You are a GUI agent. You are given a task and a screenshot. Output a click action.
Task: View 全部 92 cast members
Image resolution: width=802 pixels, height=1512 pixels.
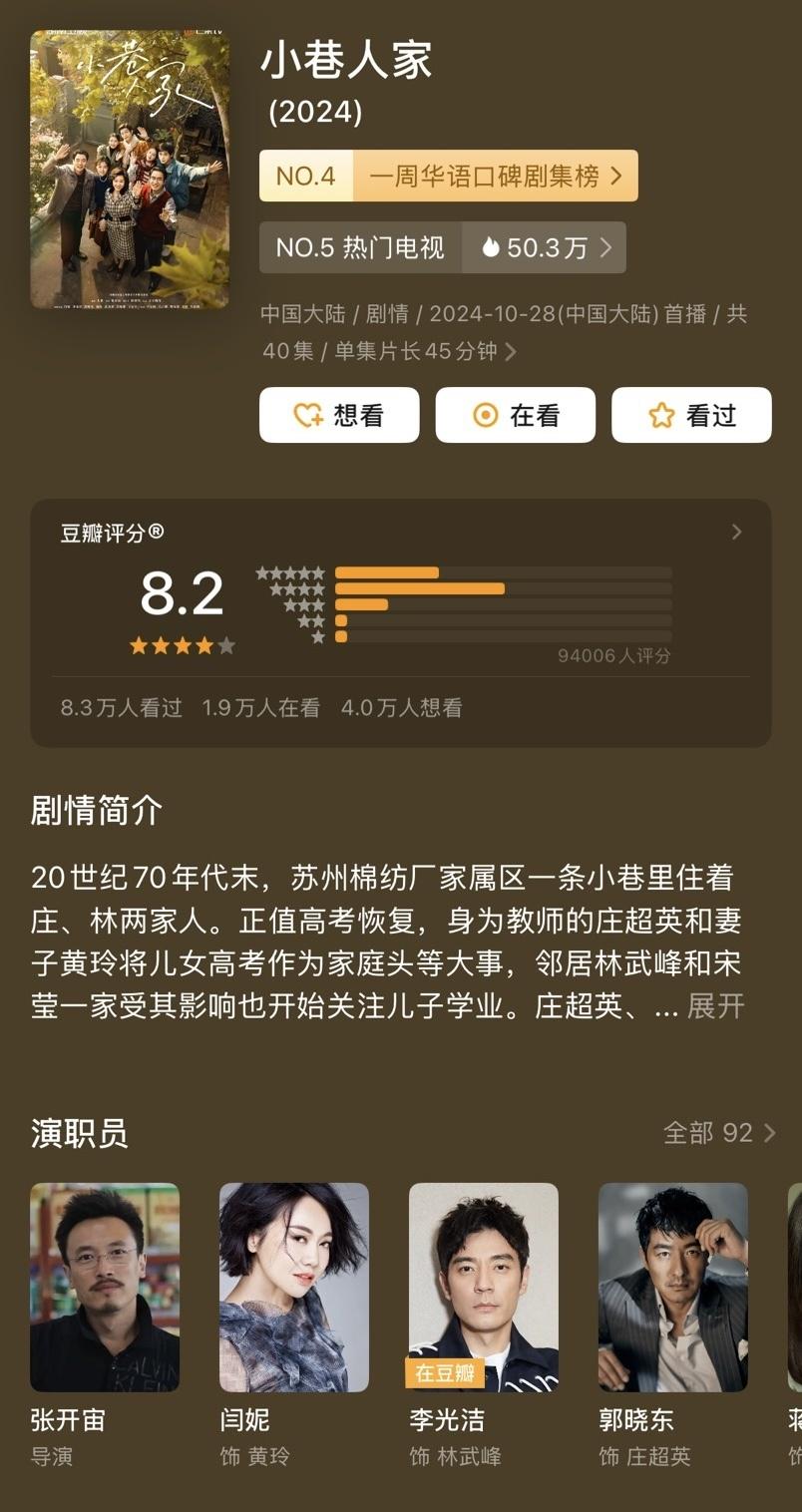click(x=719, y=1133)
